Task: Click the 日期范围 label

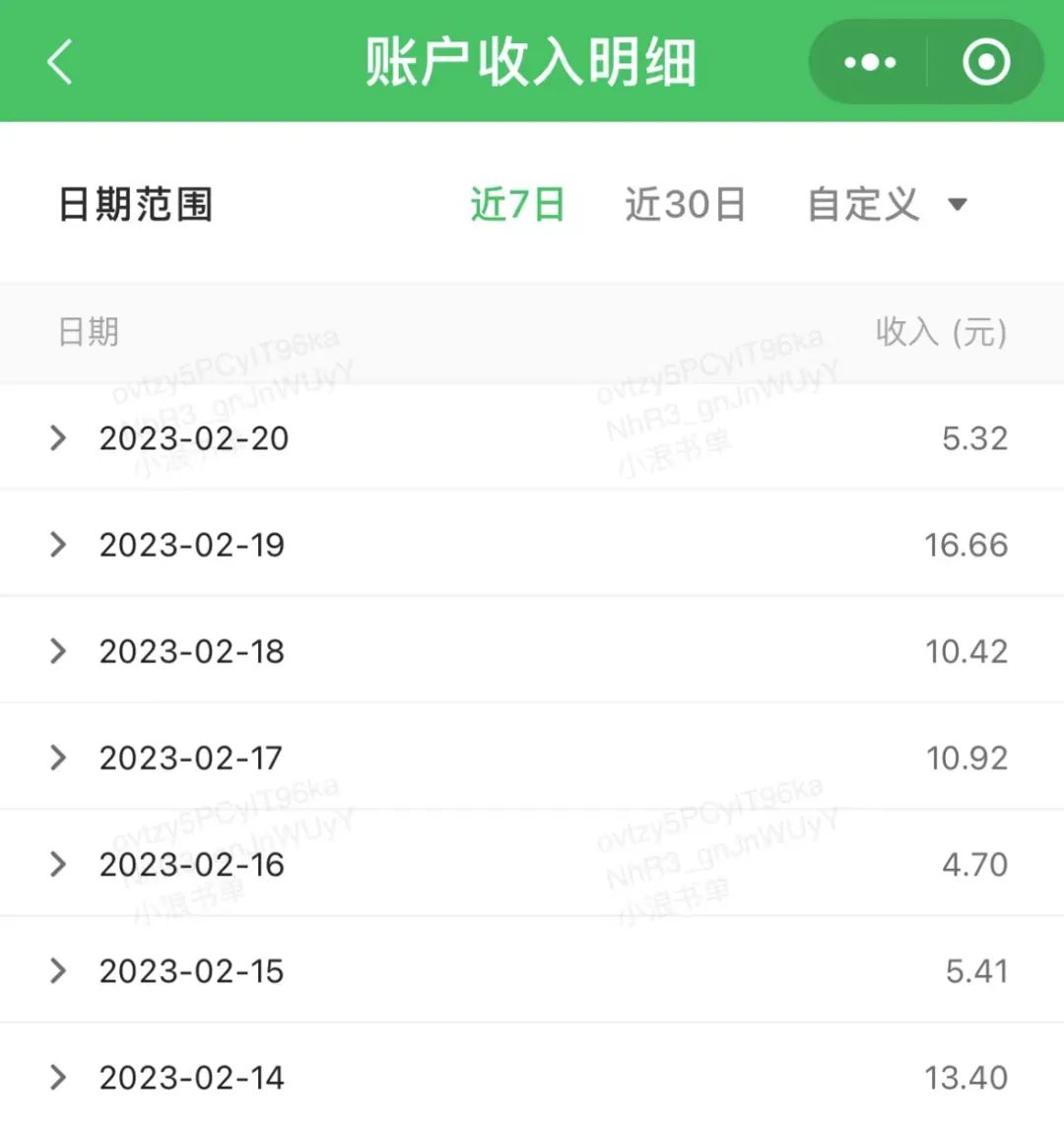Action: pyautogui.click(x=136, y=204)
